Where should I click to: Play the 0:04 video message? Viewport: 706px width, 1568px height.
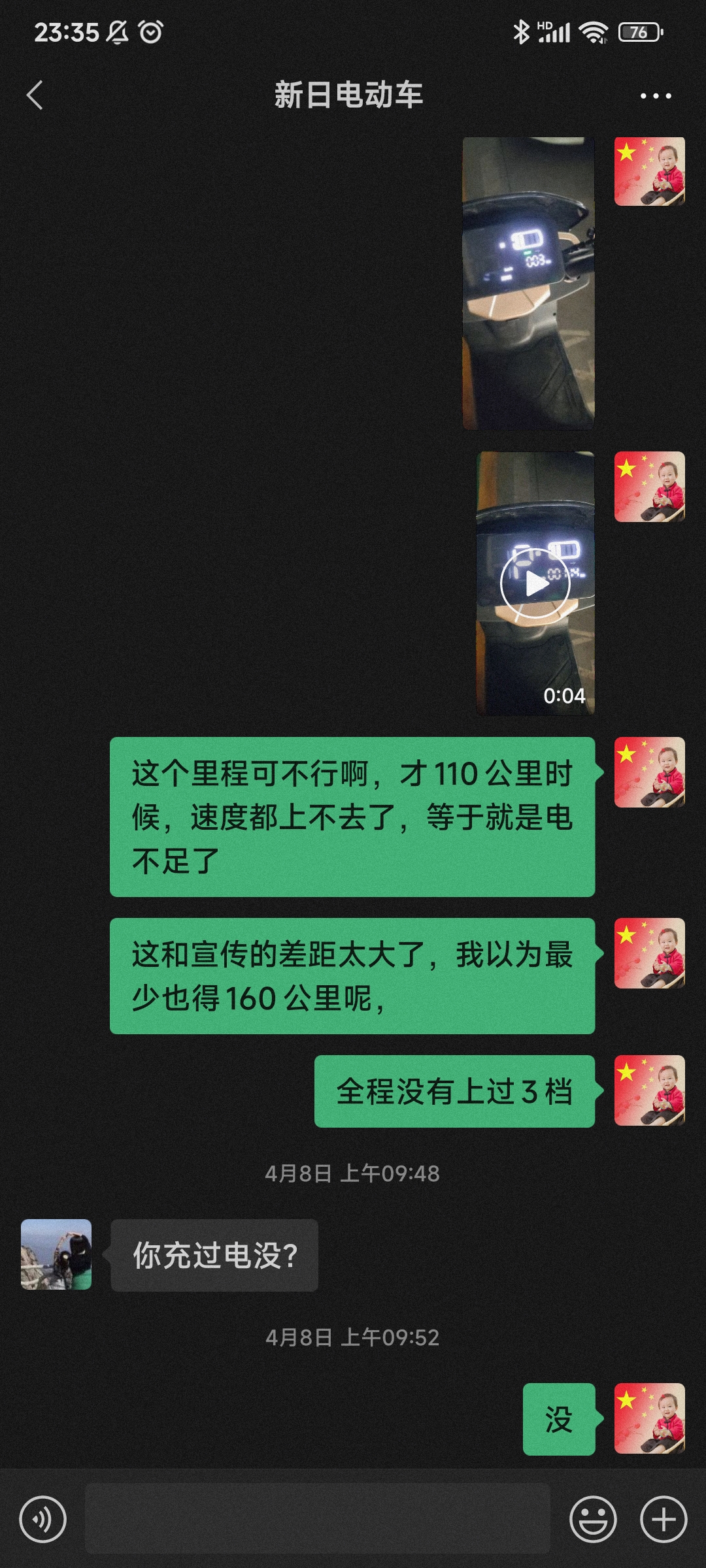point(535,583)
